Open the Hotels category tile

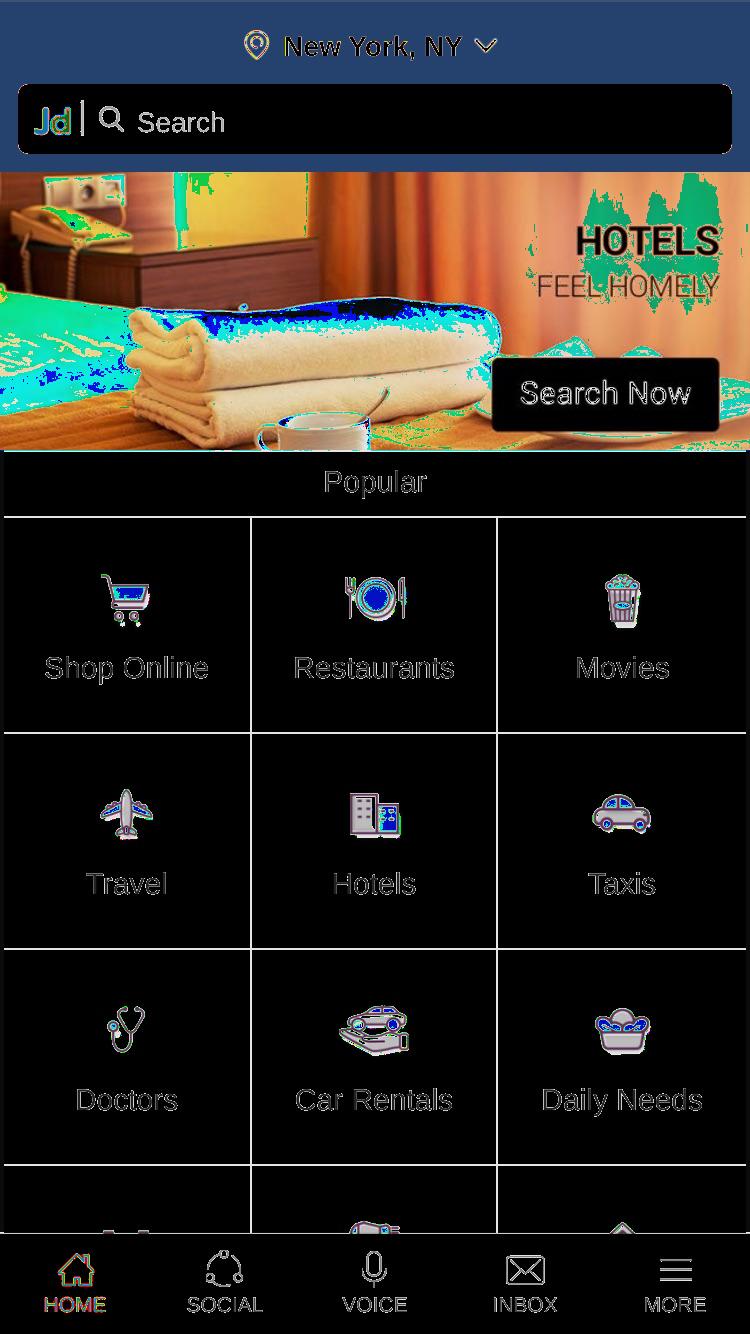(374, 841)
